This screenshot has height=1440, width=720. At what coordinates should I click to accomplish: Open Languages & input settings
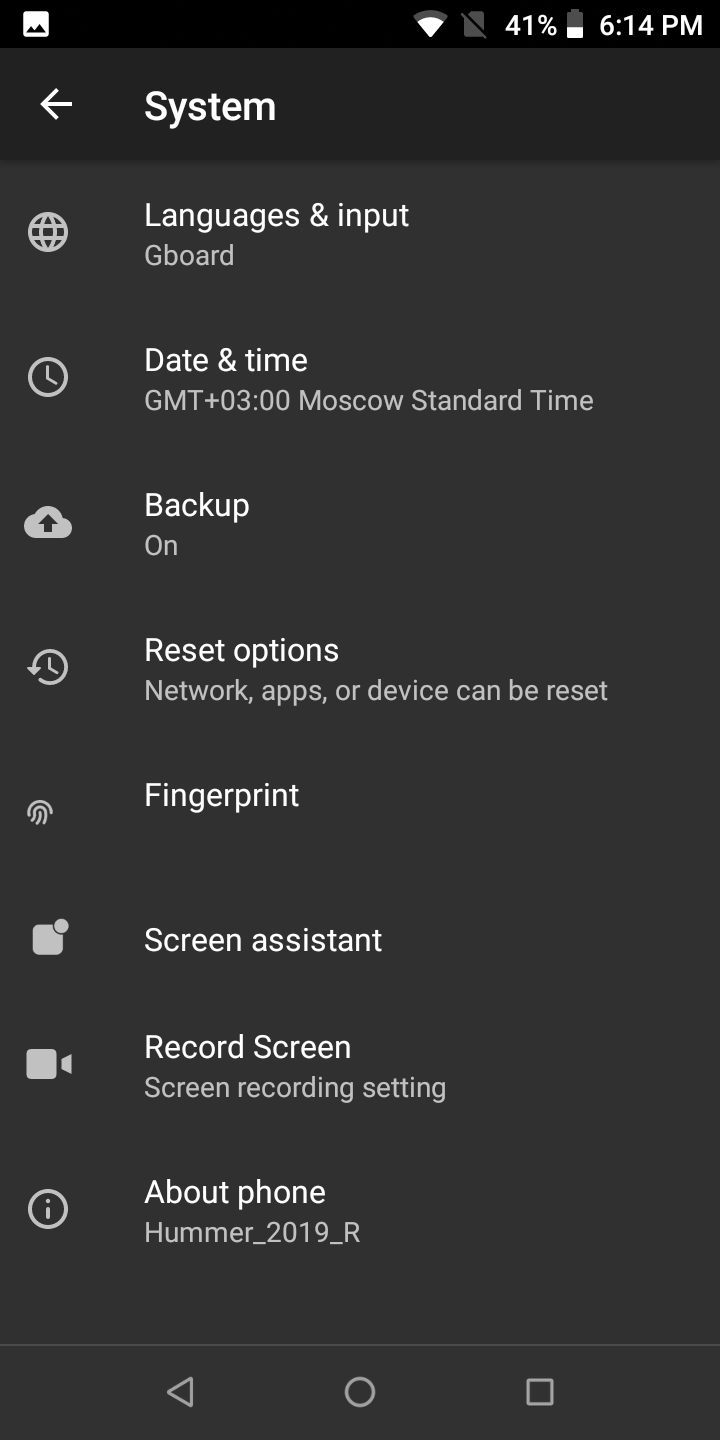pos(360,233)
